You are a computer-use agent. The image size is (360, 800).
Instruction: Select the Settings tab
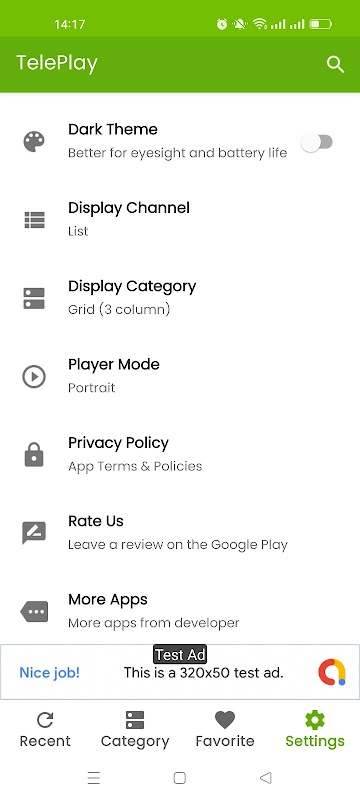pos(315,730)
